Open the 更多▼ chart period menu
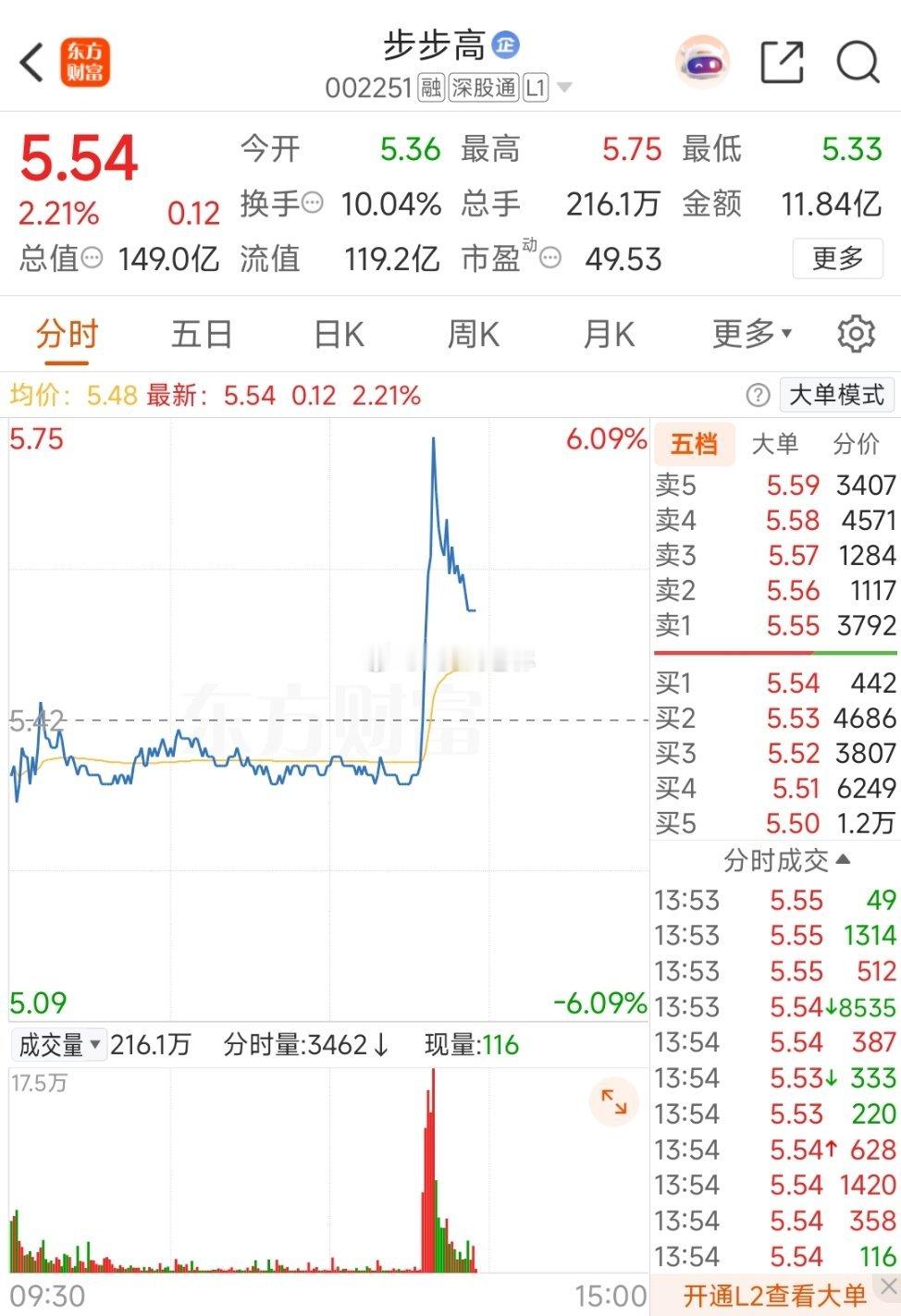Screen dimensions: 901x1316 tap(749, 334)
